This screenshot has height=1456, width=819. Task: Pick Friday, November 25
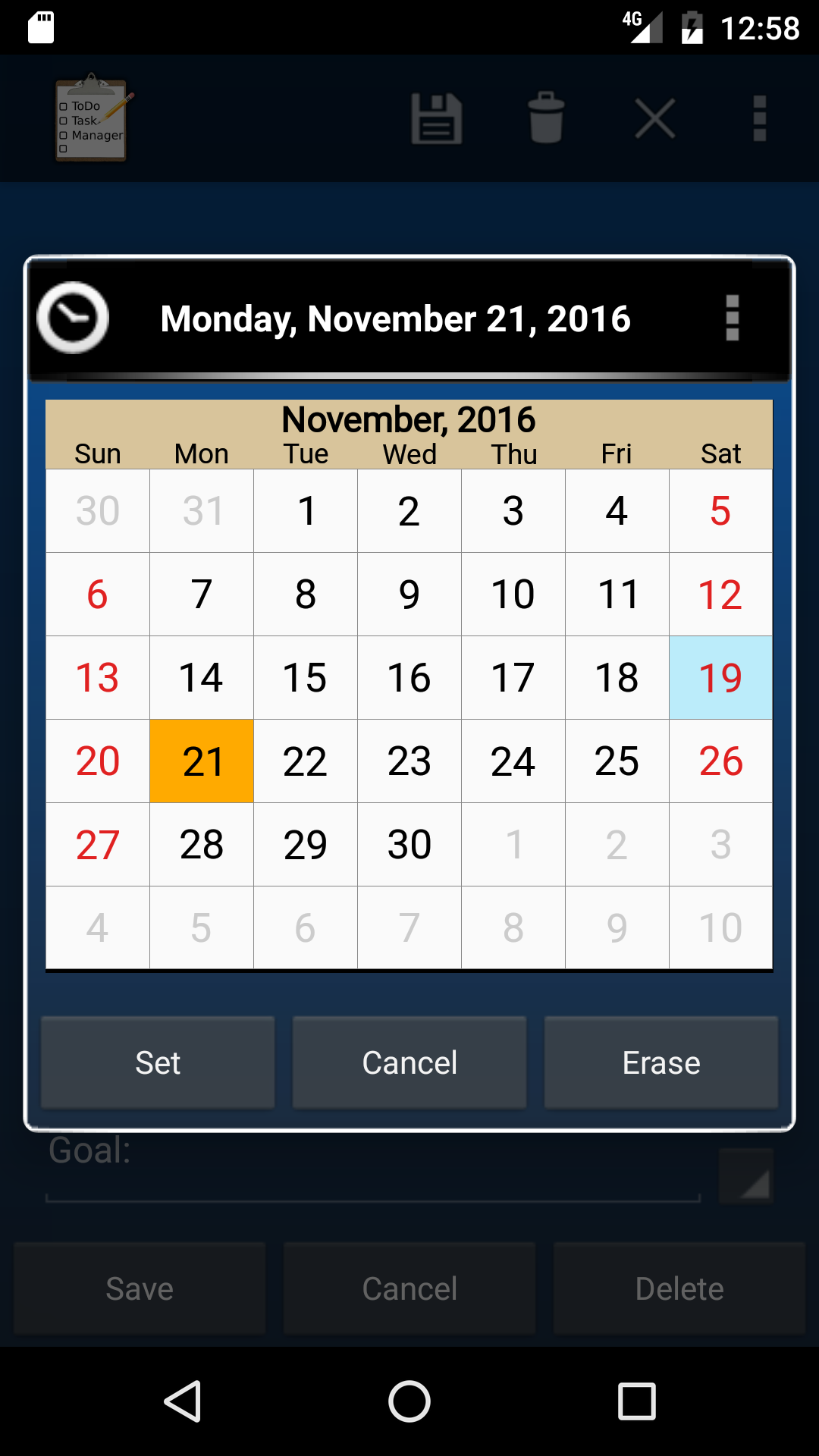click(617, 761)
